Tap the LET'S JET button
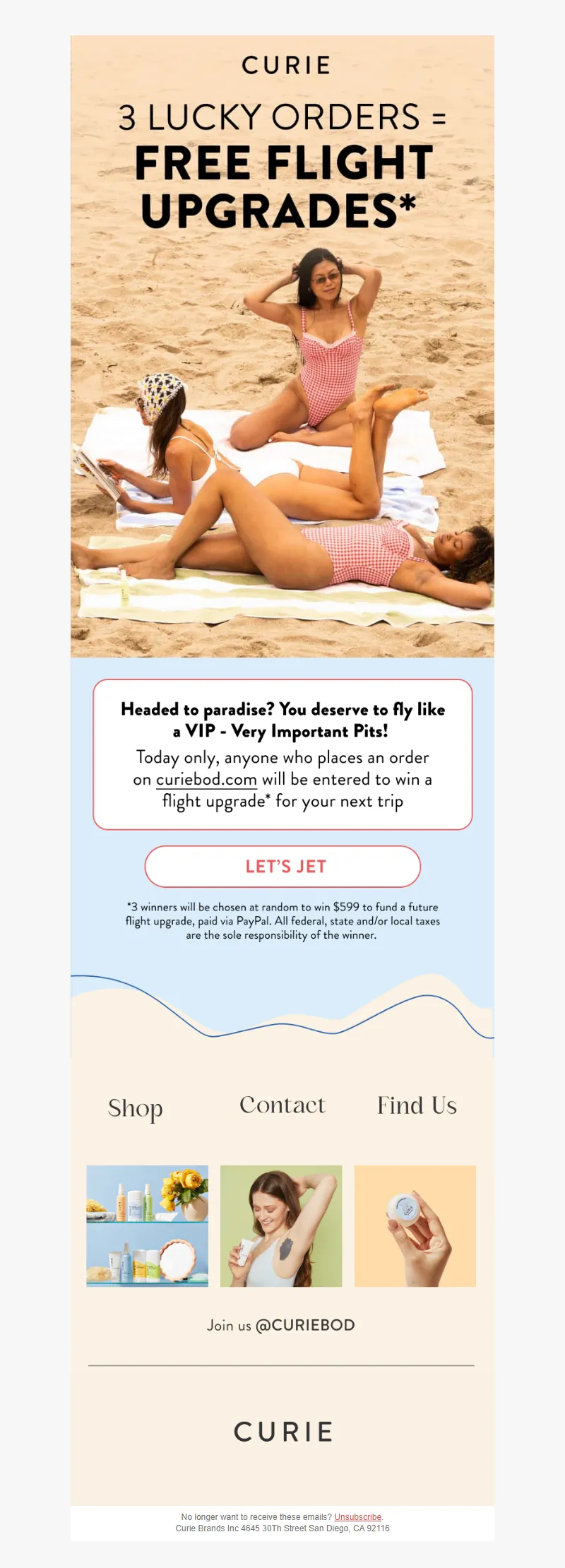565x1568 pixels. [x=282, y=866]
